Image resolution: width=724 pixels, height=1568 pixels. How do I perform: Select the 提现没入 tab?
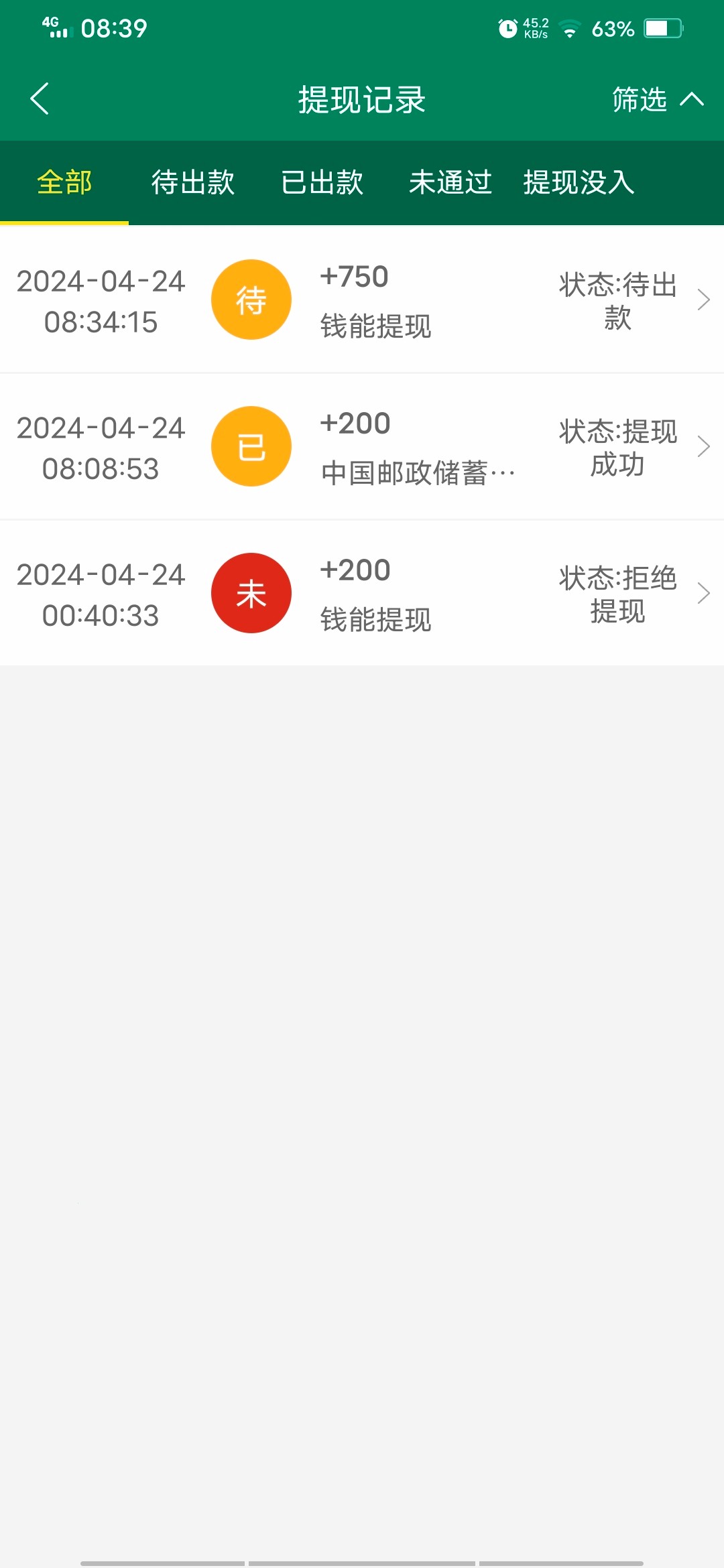pos(580,182)
